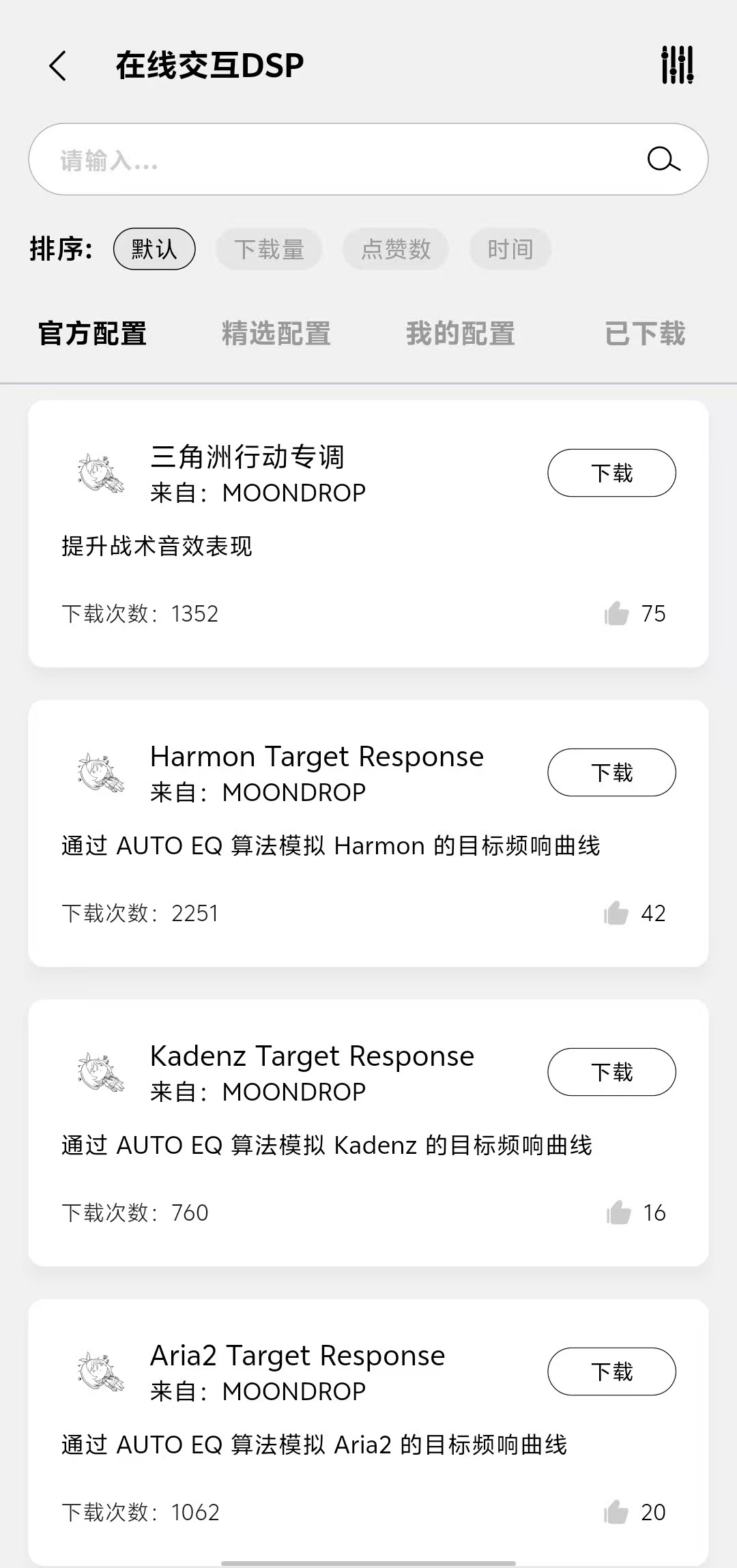Tap the 请输入 search field
Viewport: 737px width, 1568px height.
point(341,160)
